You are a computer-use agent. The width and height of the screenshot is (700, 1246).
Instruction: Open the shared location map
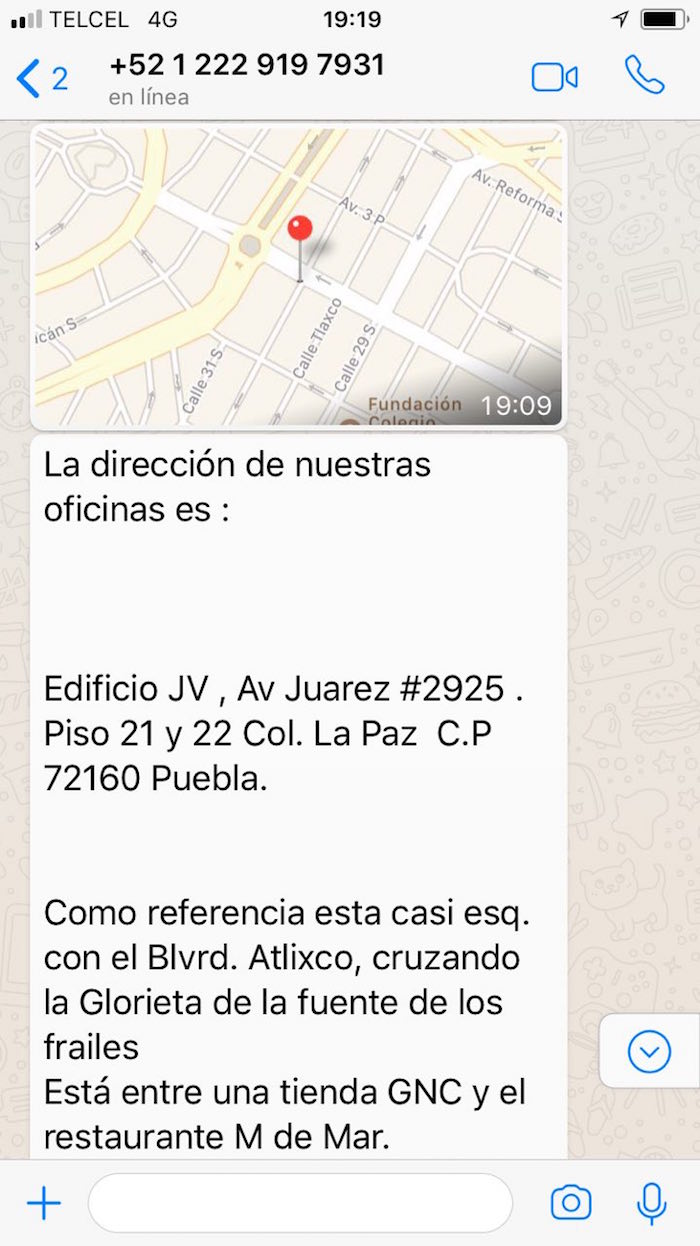click(x=298, y=277)
